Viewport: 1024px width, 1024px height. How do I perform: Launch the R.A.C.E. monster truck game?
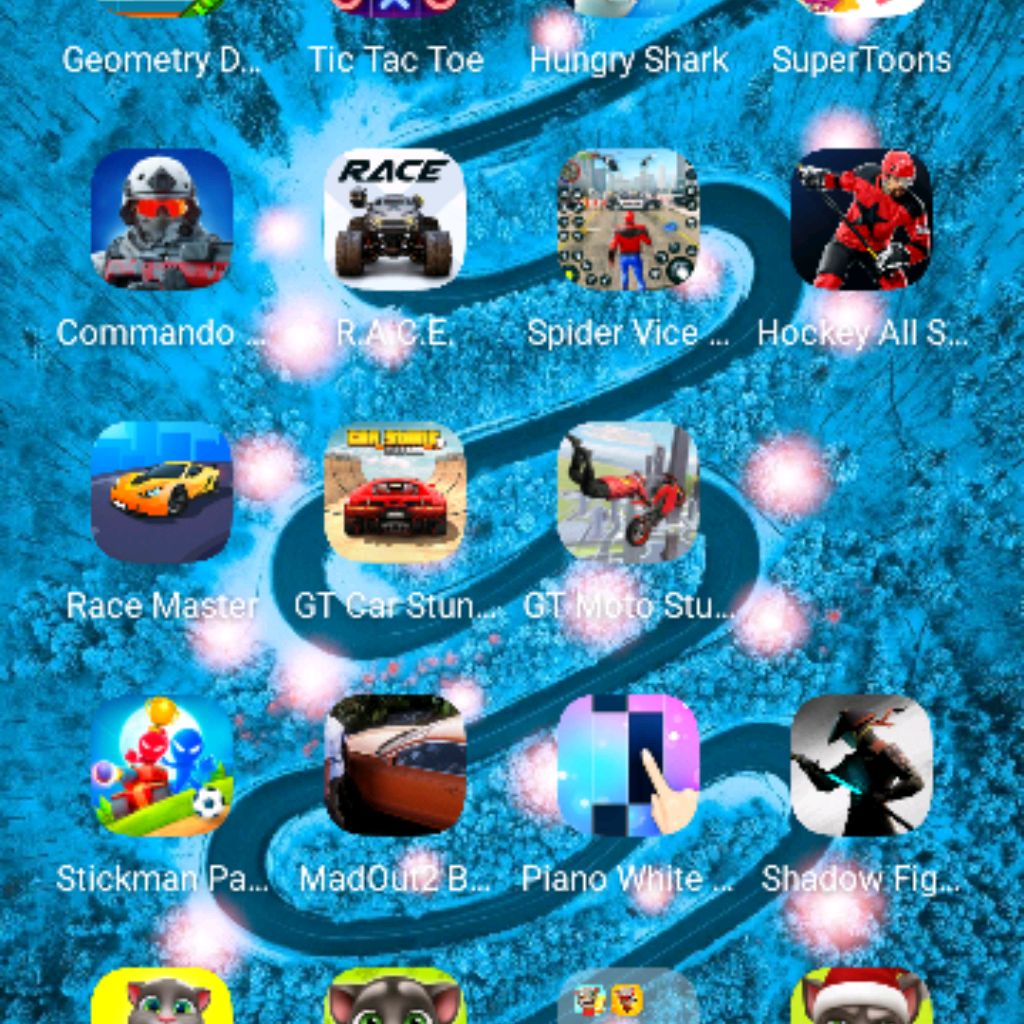(395, 219)
